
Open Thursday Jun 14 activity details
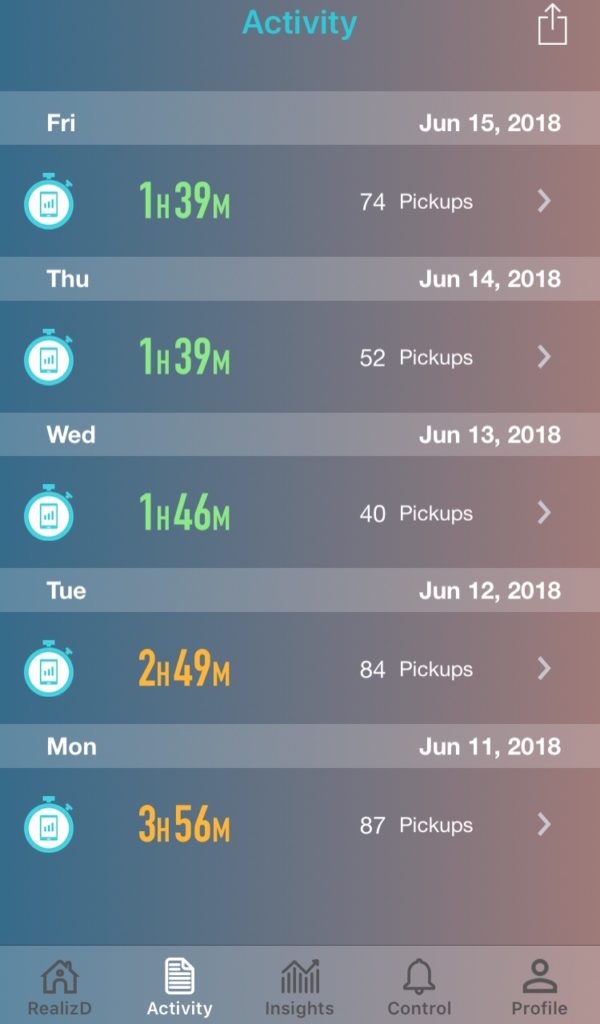point(300,357)
